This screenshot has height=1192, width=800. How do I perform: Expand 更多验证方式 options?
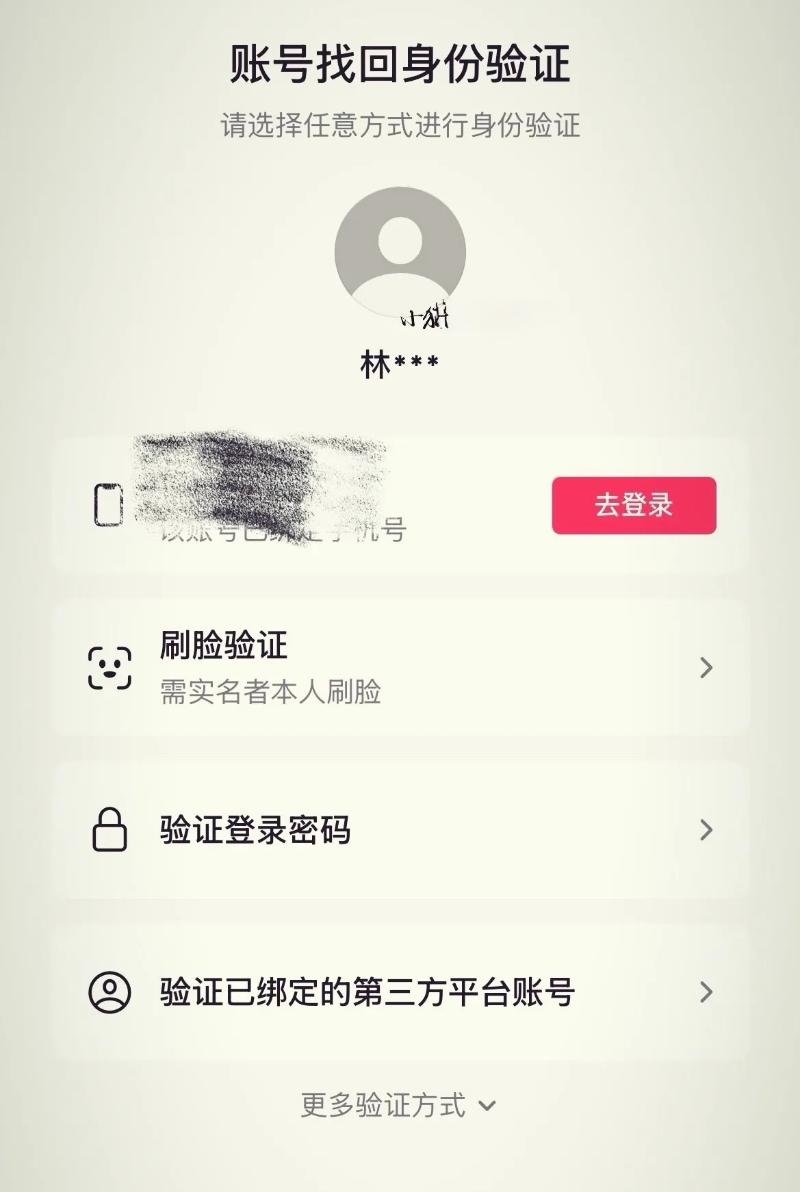click(399, 1105)
